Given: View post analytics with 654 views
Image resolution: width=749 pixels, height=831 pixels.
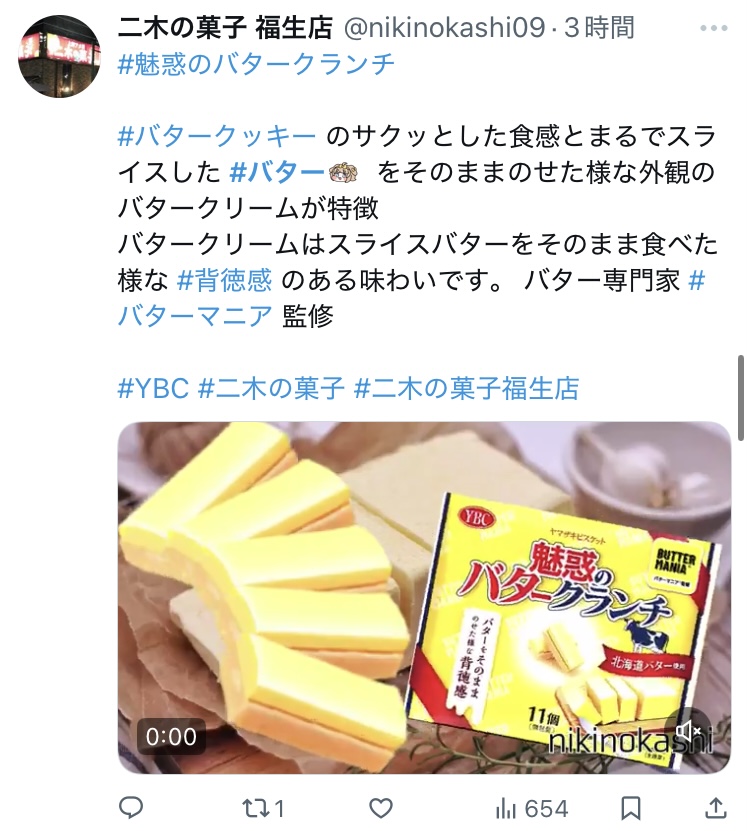Looking at the screenshot, I should pos(532,807).
